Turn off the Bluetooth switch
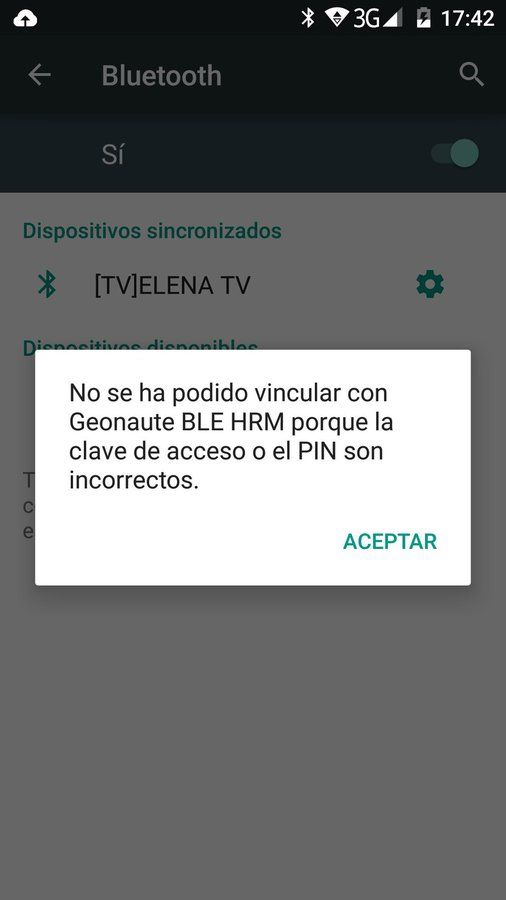The height and width of the screenshot is (900, 506). (x=455, y=153)
